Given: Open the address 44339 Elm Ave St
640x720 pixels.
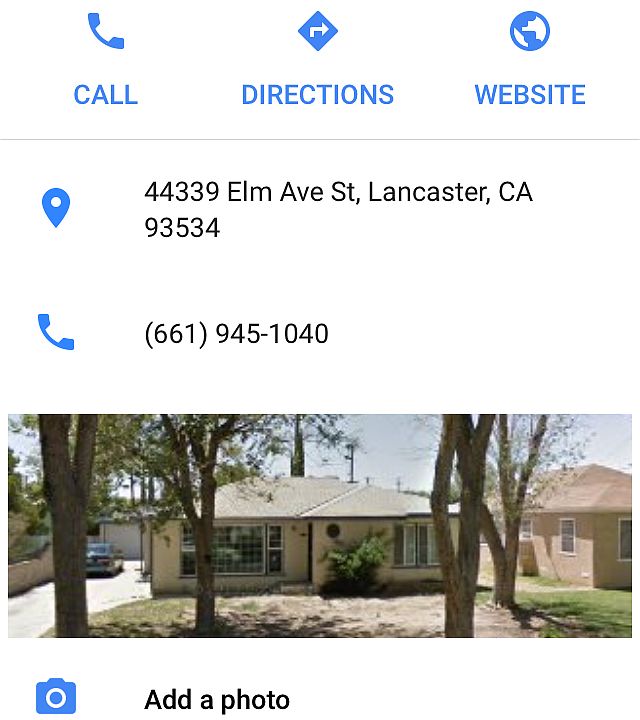Looking at the screenshot, I should (338, 209).
